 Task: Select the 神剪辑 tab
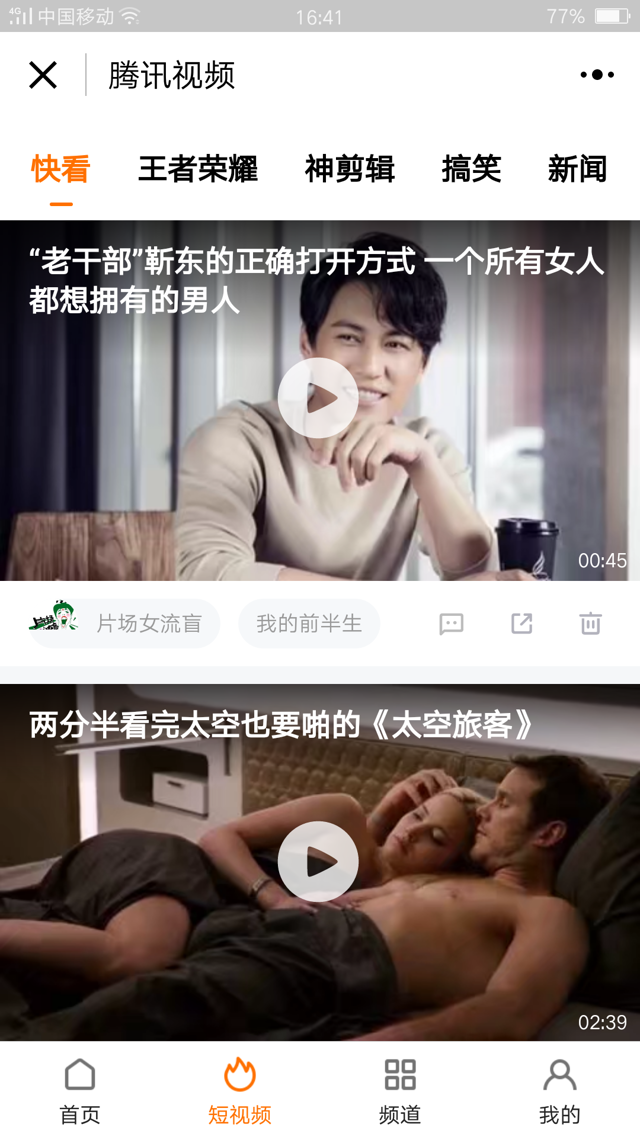(350, 169)
